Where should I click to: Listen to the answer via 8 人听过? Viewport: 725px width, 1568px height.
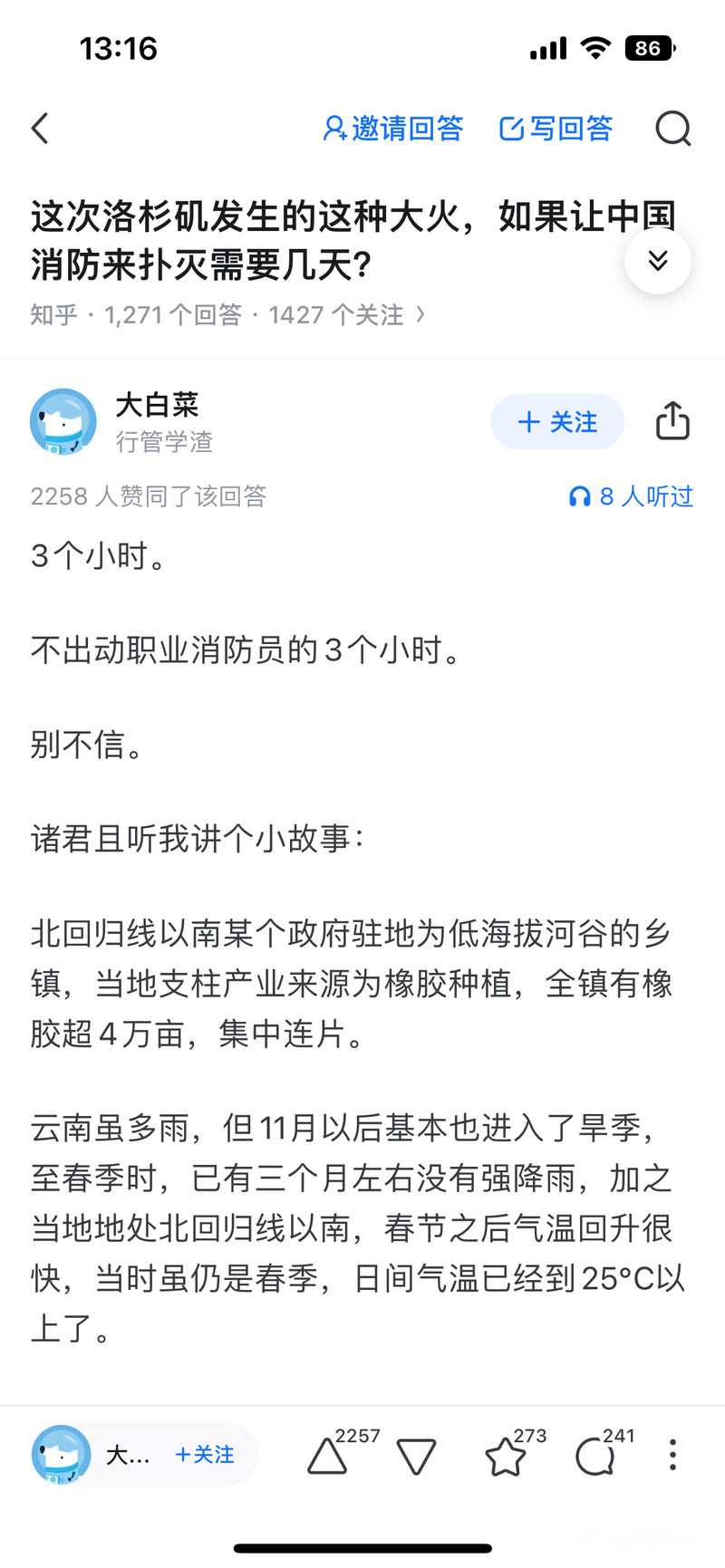click(632, 496)
